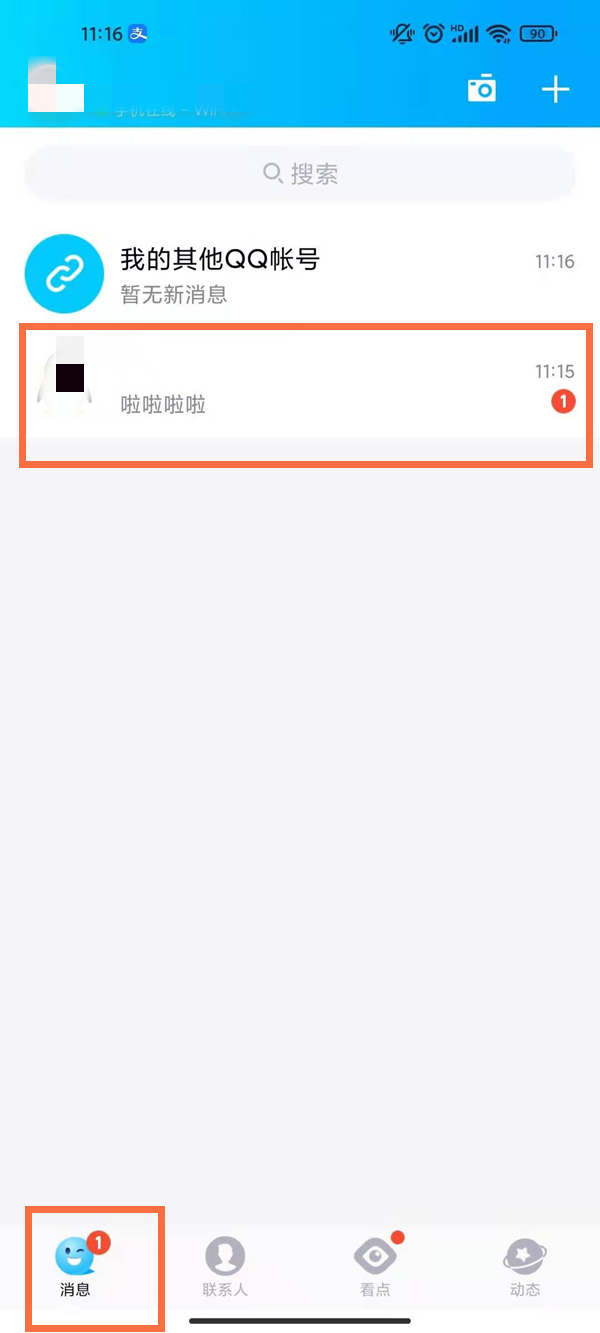Viewport: 600px width, 1333px height.
Task: Switch to the 消息 tab
Action: pyautogui.click(x=75, y=1267)
